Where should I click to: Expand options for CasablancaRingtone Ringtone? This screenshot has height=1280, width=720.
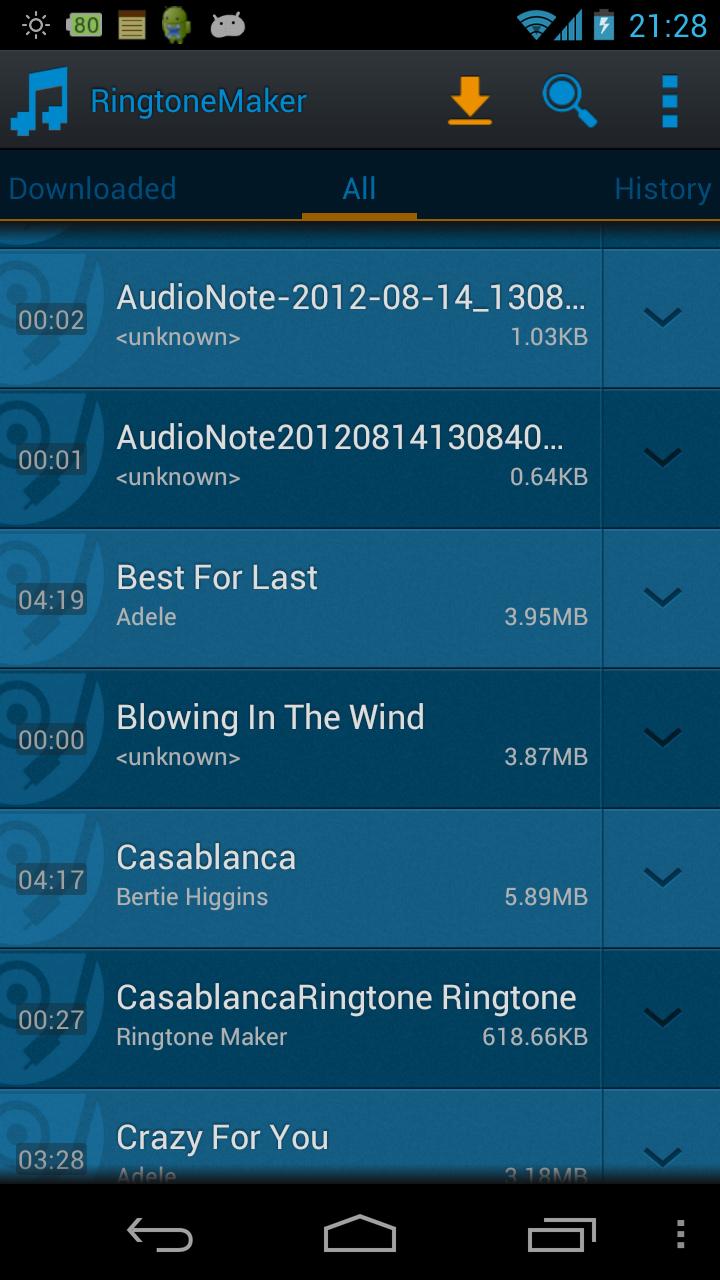pyautogui.click(x=662, y=1017)
